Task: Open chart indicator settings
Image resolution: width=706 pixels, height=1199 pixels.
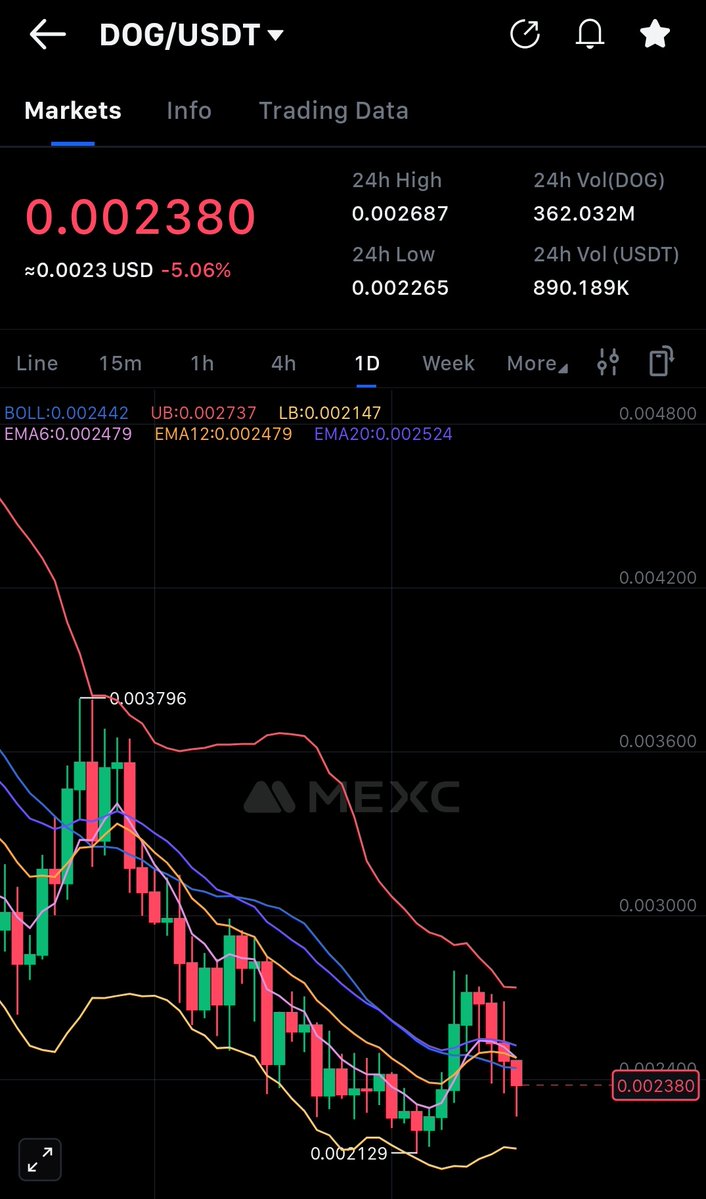Action: click(x=608, y=362)
